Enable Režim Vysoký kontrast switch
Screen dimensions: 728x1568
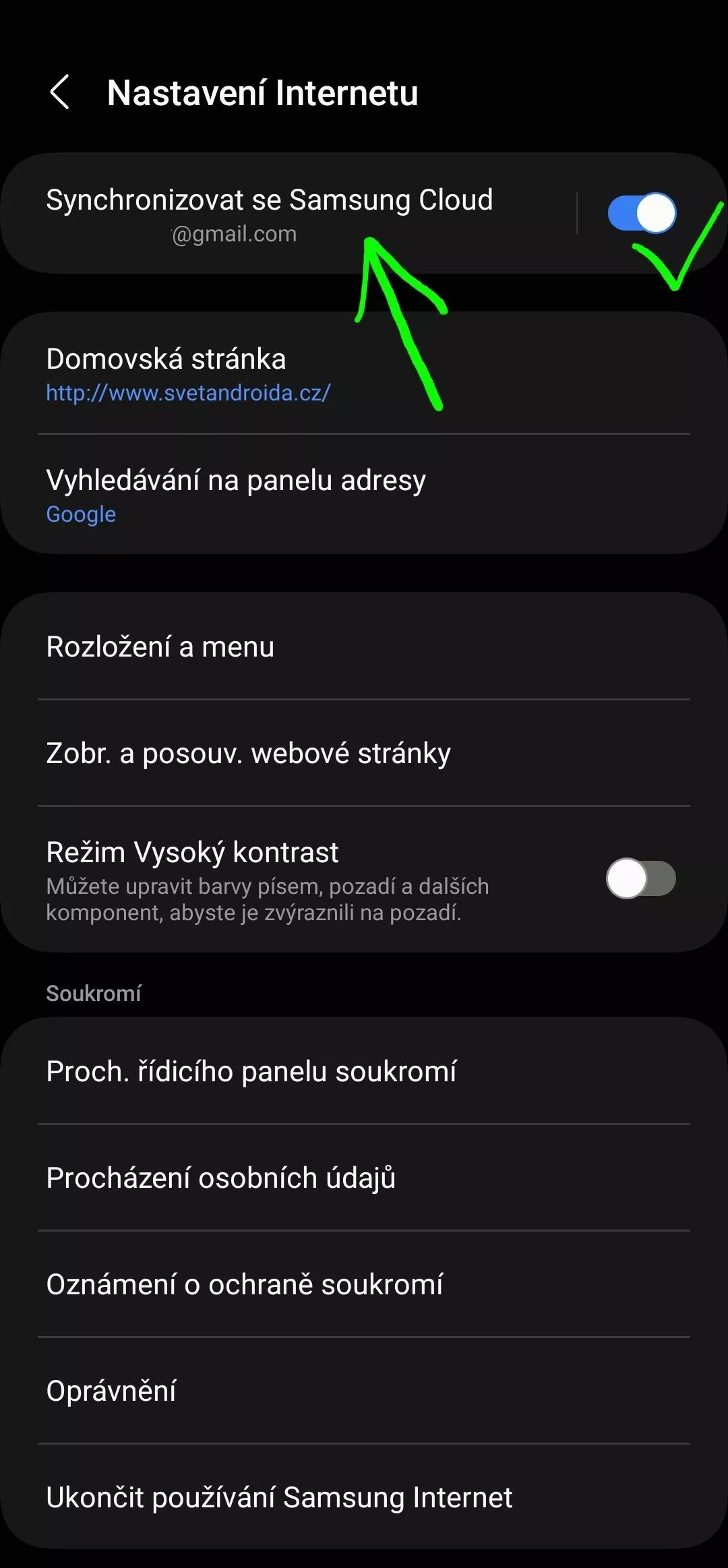(641, 878)
